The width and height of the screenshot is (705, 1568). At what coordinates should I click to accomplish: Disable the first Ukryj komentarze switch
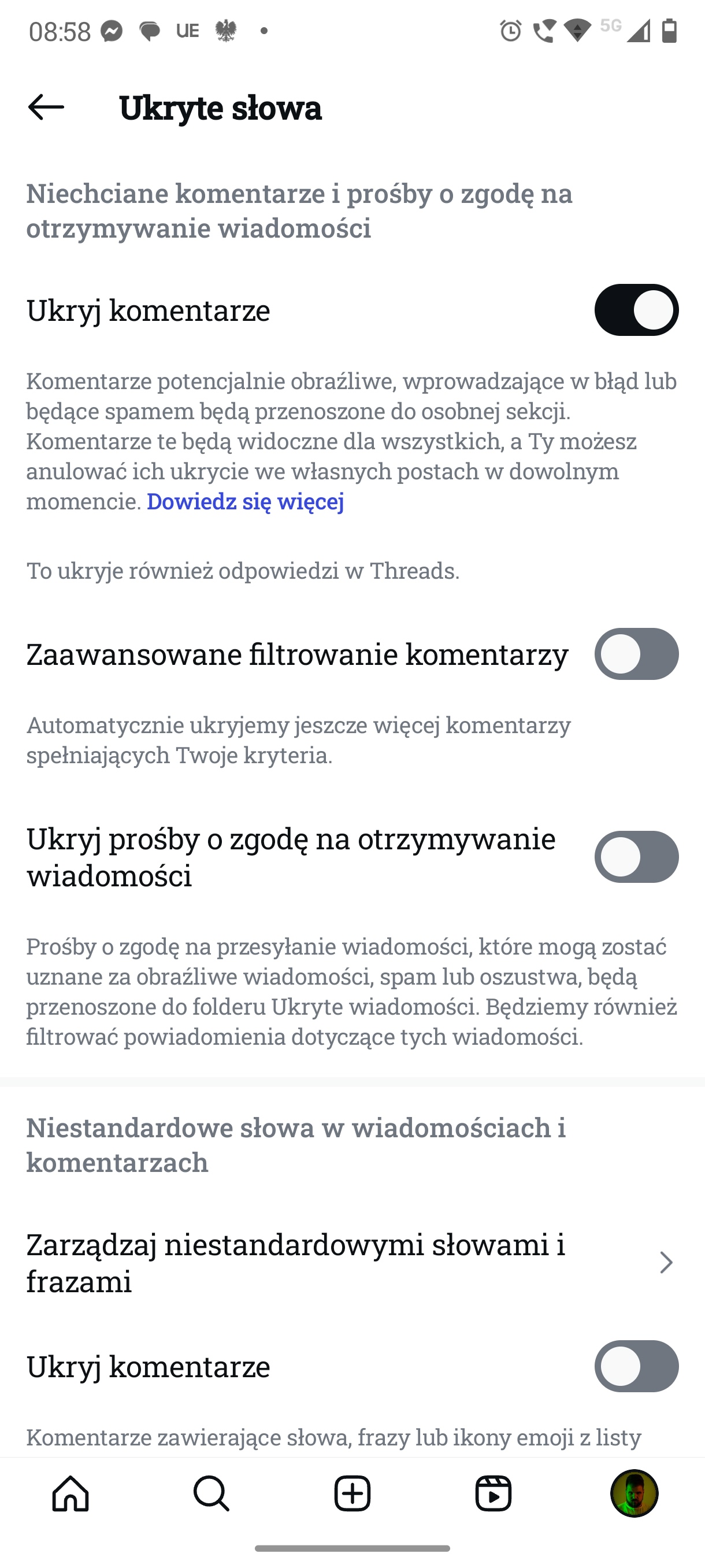point(636,310)
